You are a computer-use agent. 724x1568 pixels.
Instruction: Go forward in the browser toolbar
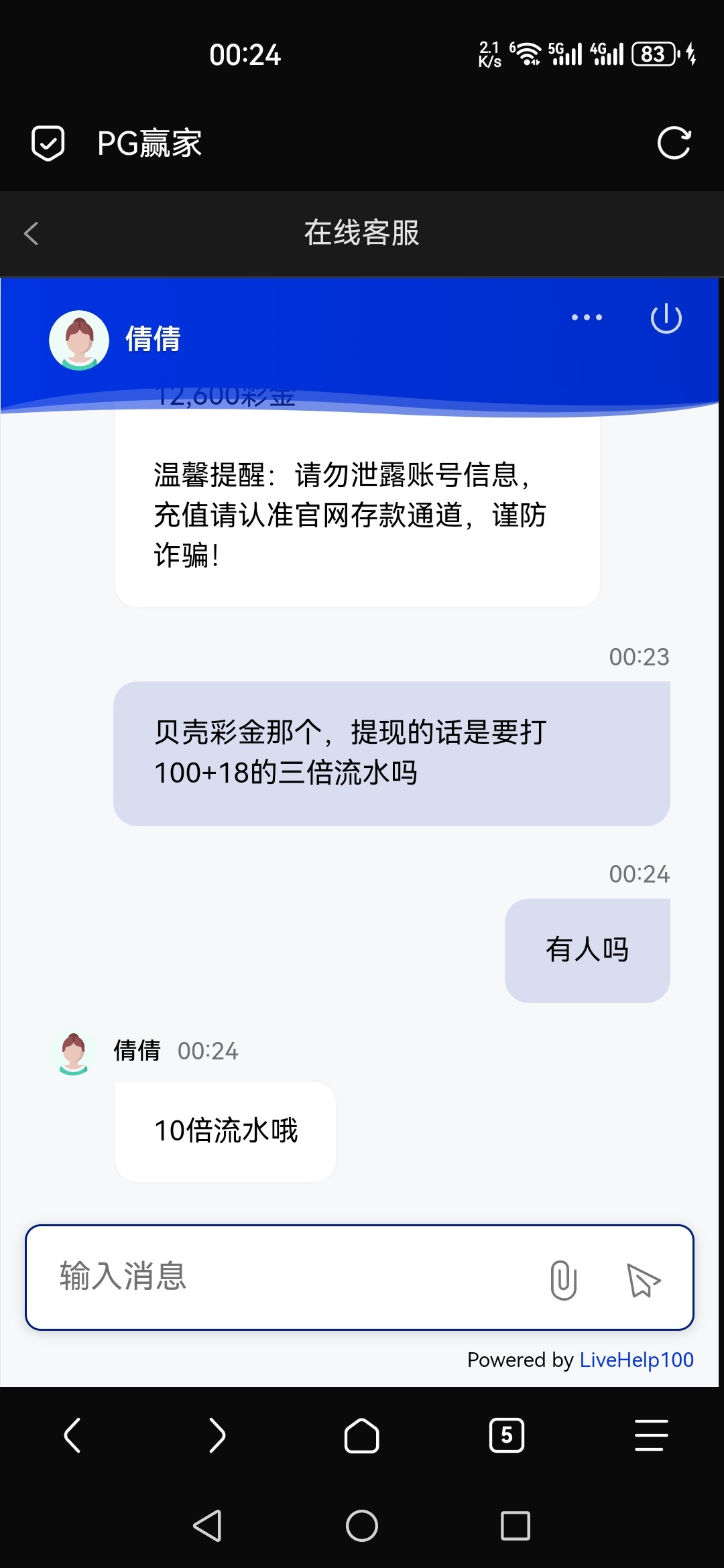(217, 1435)
